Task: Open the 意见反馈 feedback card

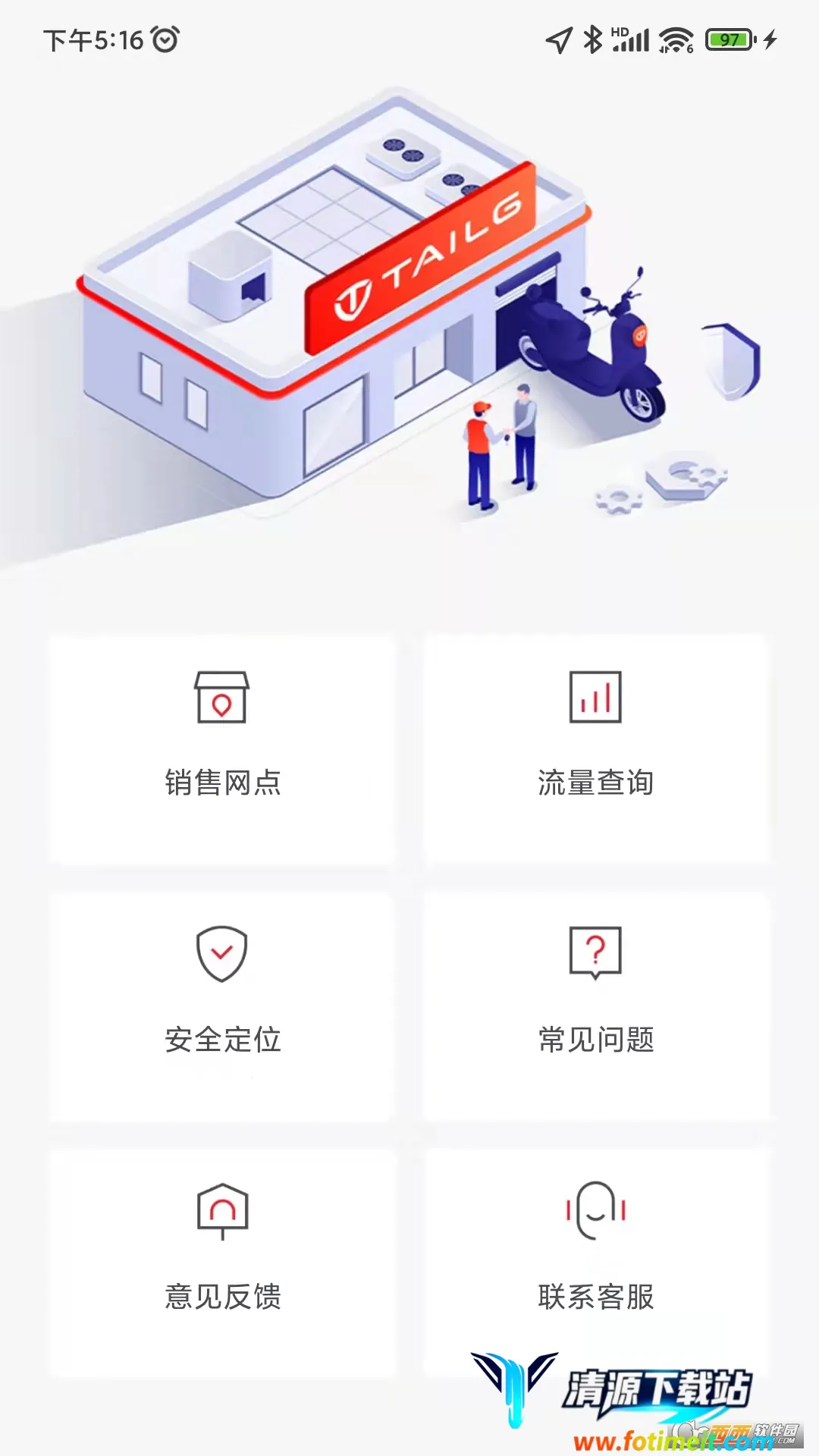Action: pos(222,1263)
